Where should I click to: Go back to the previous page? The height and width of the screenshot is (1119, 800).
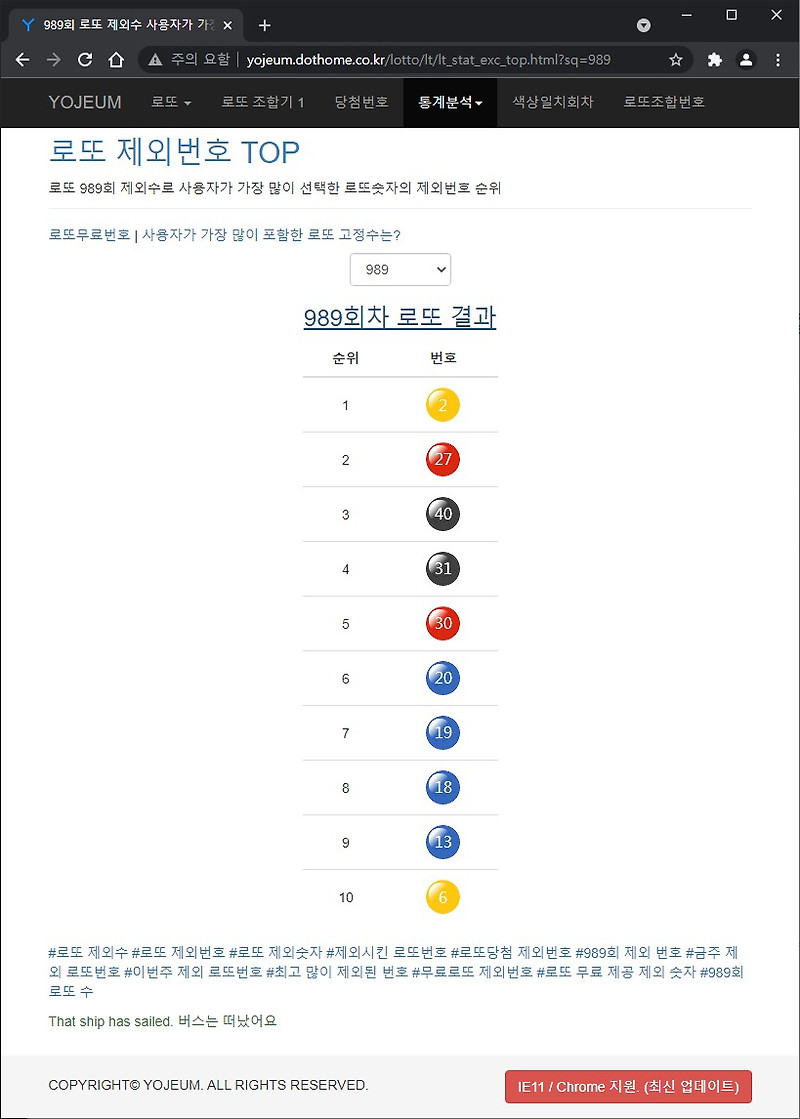(23, 60)
